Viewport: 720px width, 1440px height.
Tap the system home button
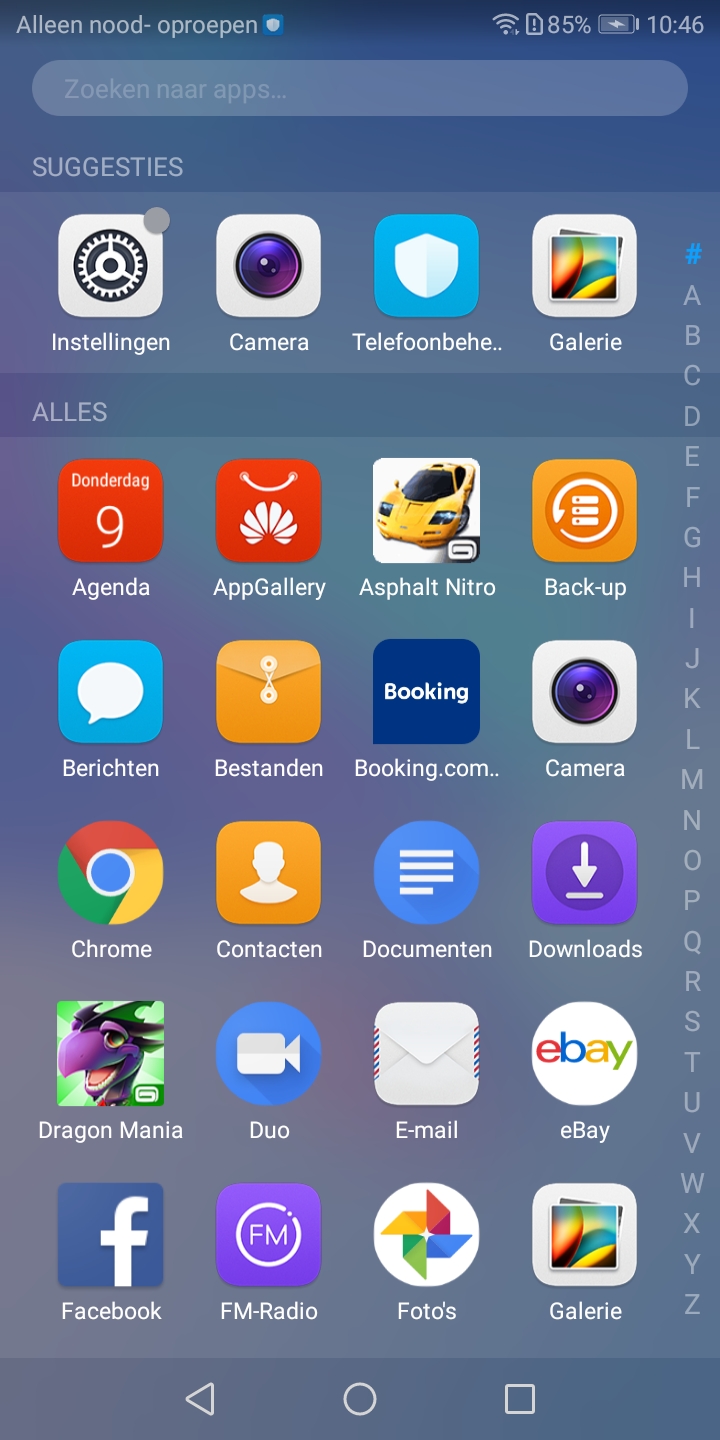(x=360, y=1399)
